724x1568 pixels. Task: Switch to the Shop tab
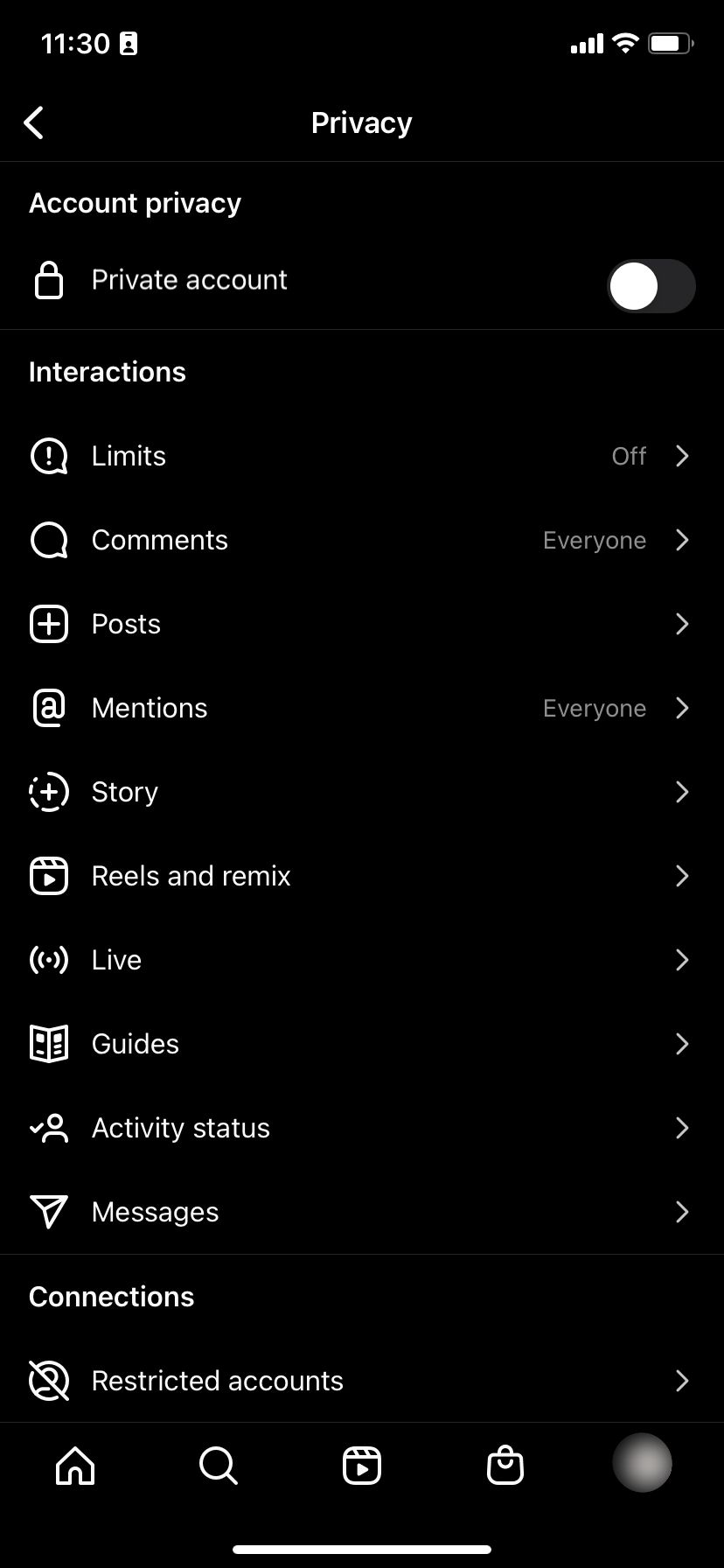(505, 1465)
